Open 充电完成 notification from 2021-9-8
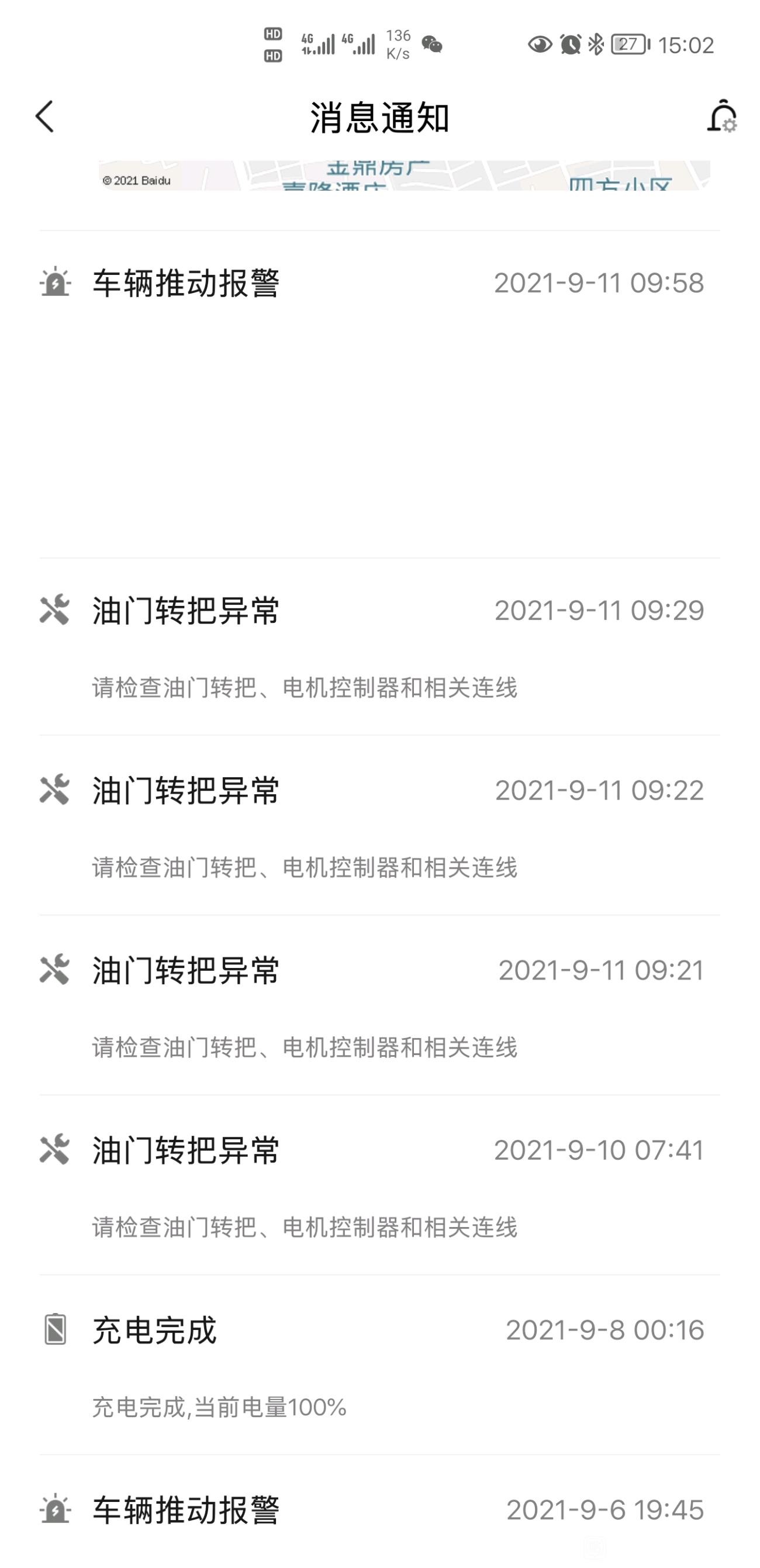 [379, 1364]
